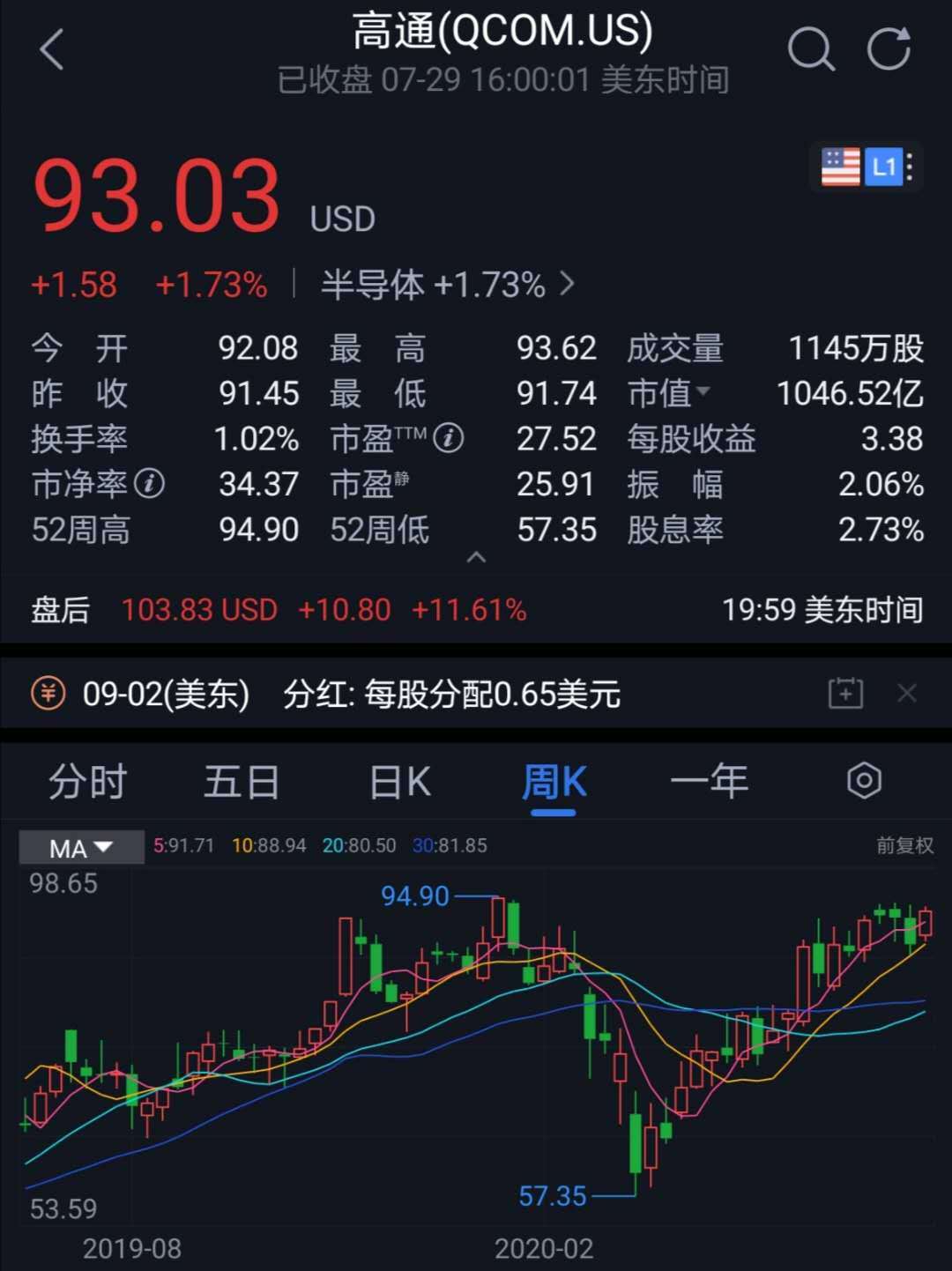
Task: Switch to the 日K daily chart tab
Action: (x=398, y=781)
